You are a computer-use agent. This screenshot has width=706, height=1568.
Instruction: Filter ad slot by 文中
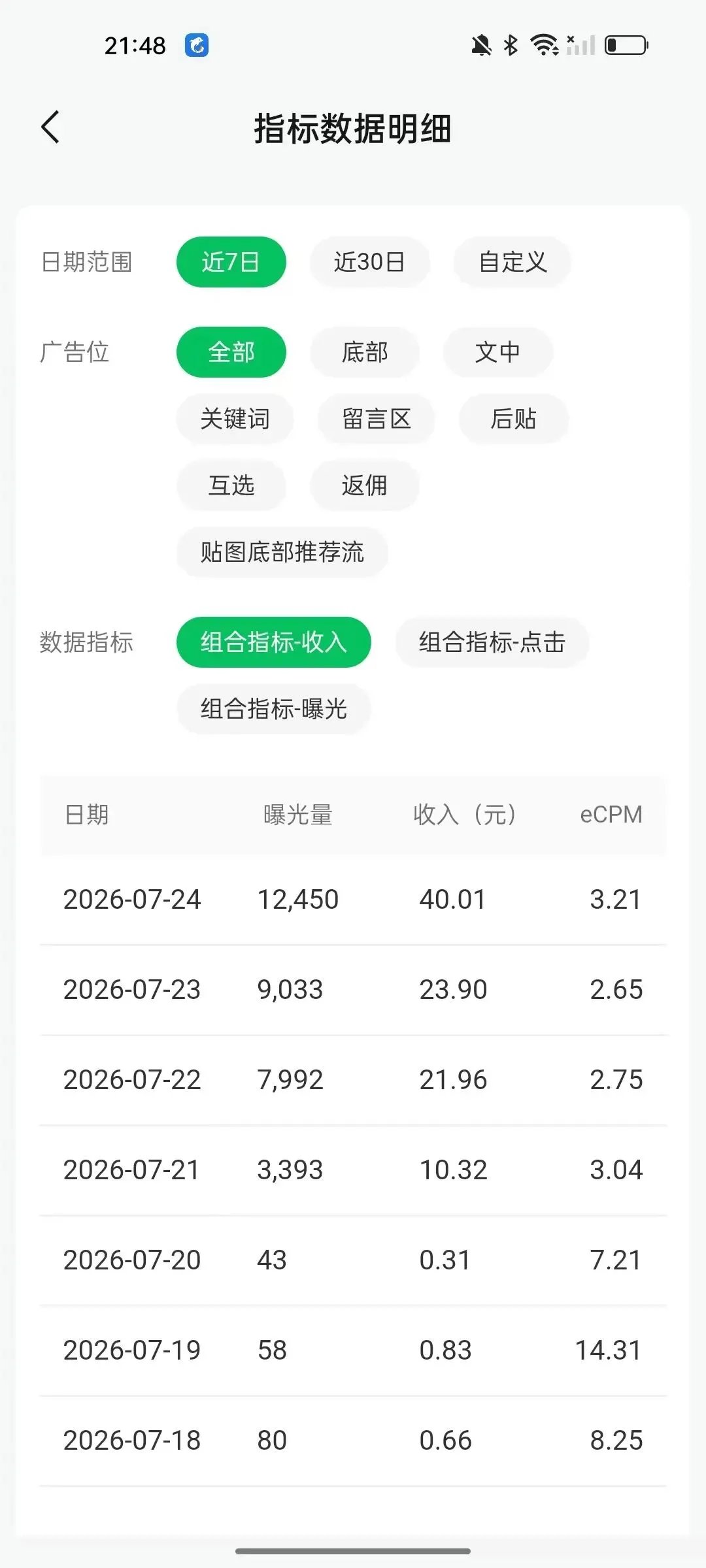[x=498, y=352]
